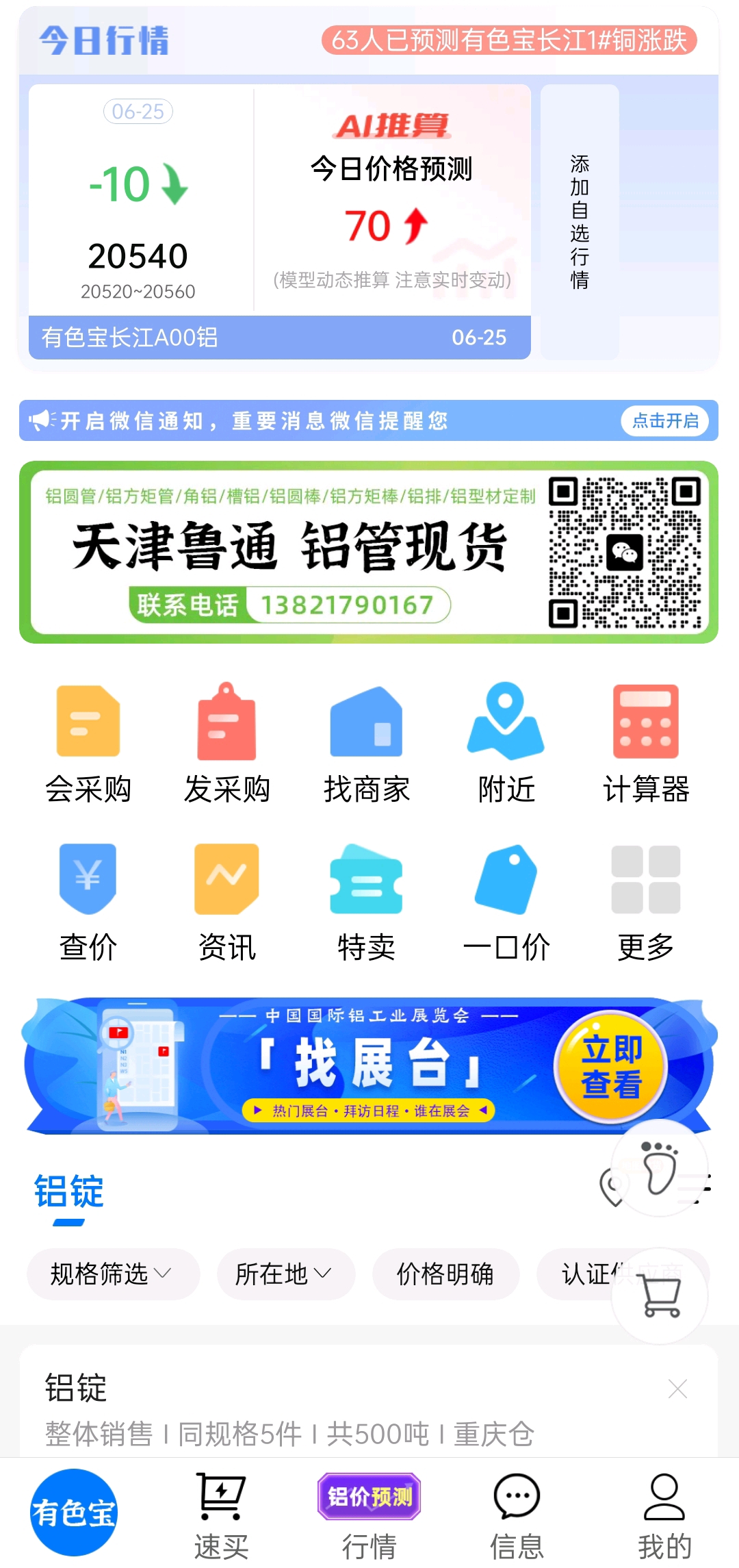Open 发采购 to post a purchase
Viewport: 739px width, 1568px height.
(x=227, y=744)
